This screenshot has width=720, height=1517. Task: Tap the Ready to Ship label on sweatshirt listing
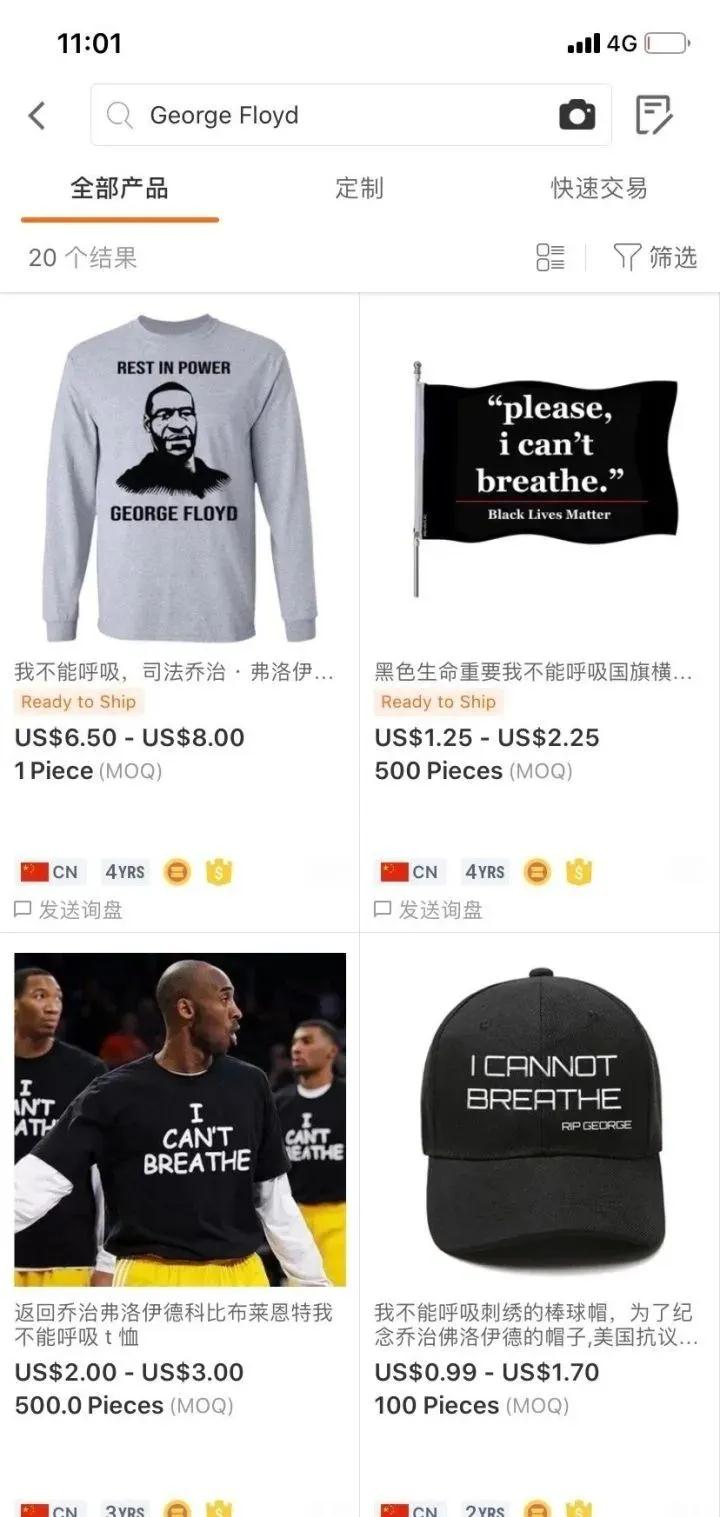(78, 702)
